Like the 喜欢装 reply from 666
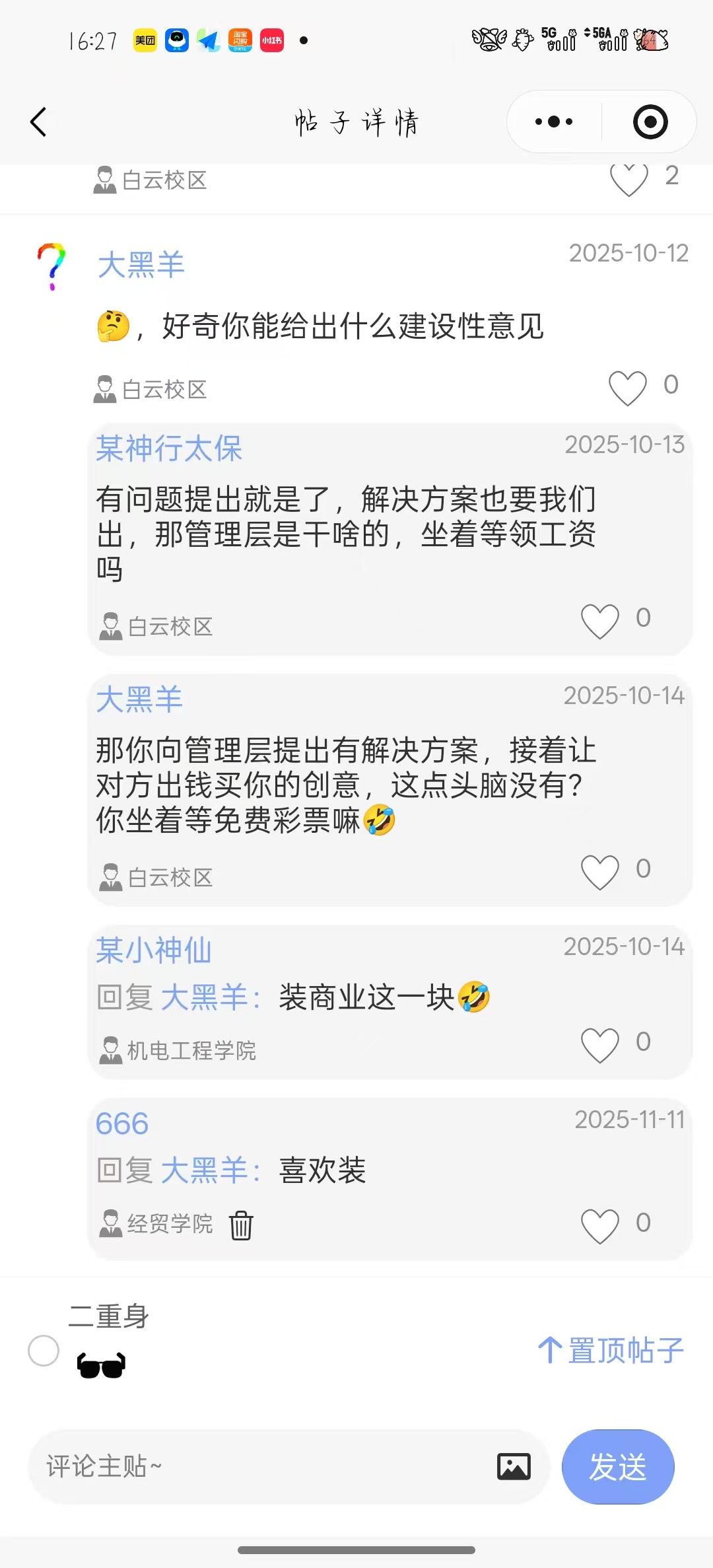 [x=599, y=1226]
